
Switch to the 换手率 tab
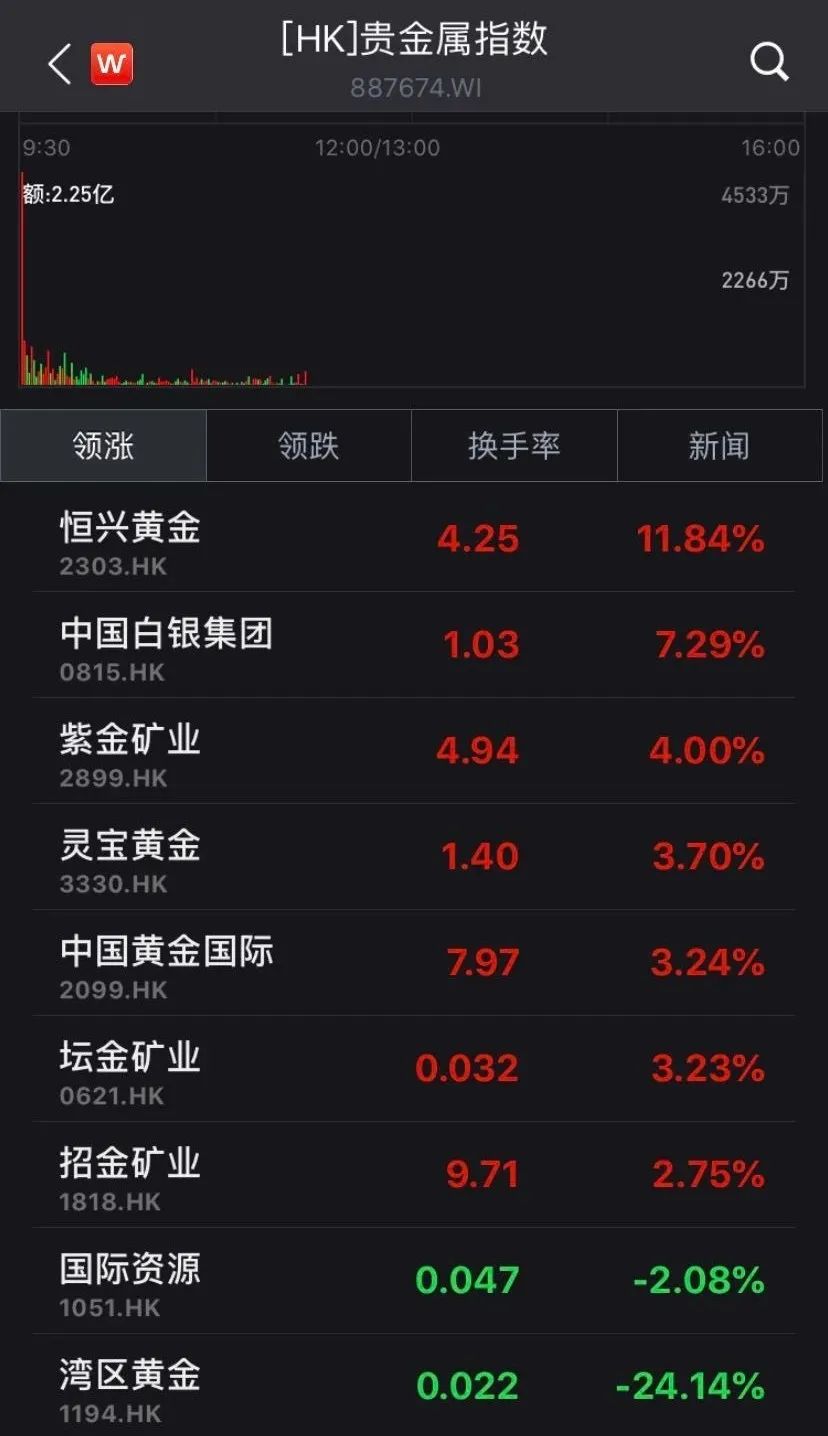[x=514, y=446]
